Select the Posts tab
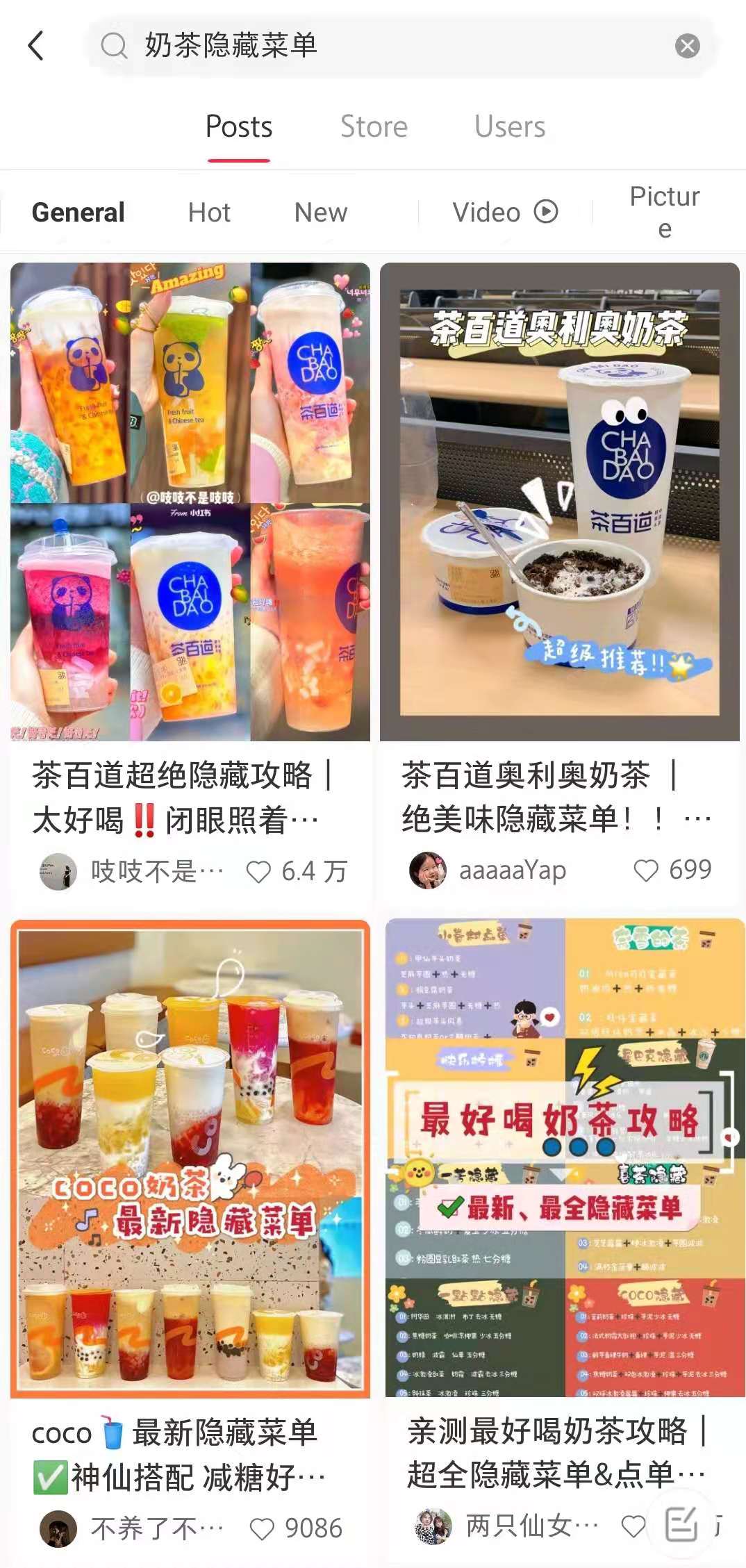 click(239, 127)
